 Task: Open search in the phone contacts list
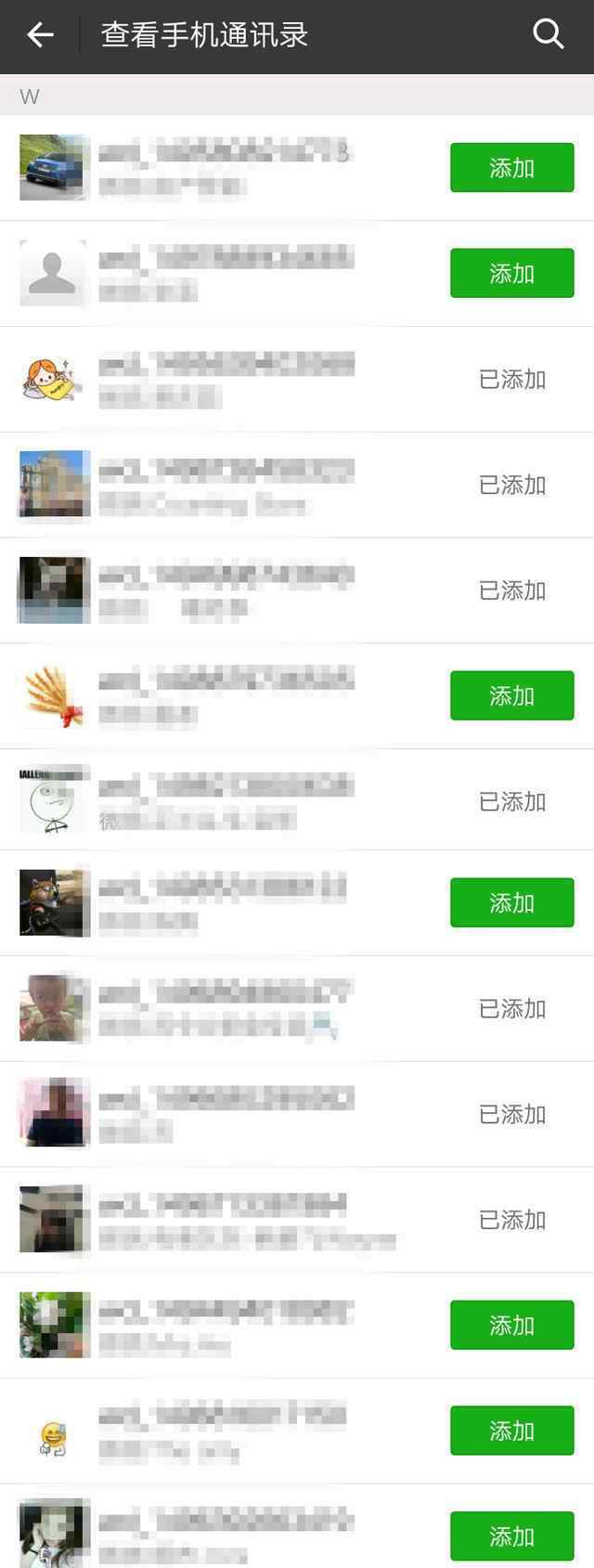tap(549, 35)
